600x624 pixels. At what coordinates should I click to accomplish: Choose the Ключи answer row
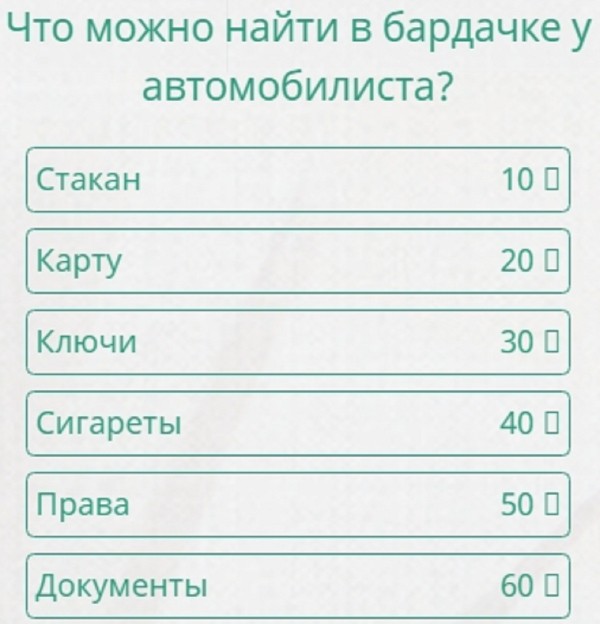[298, 342]
